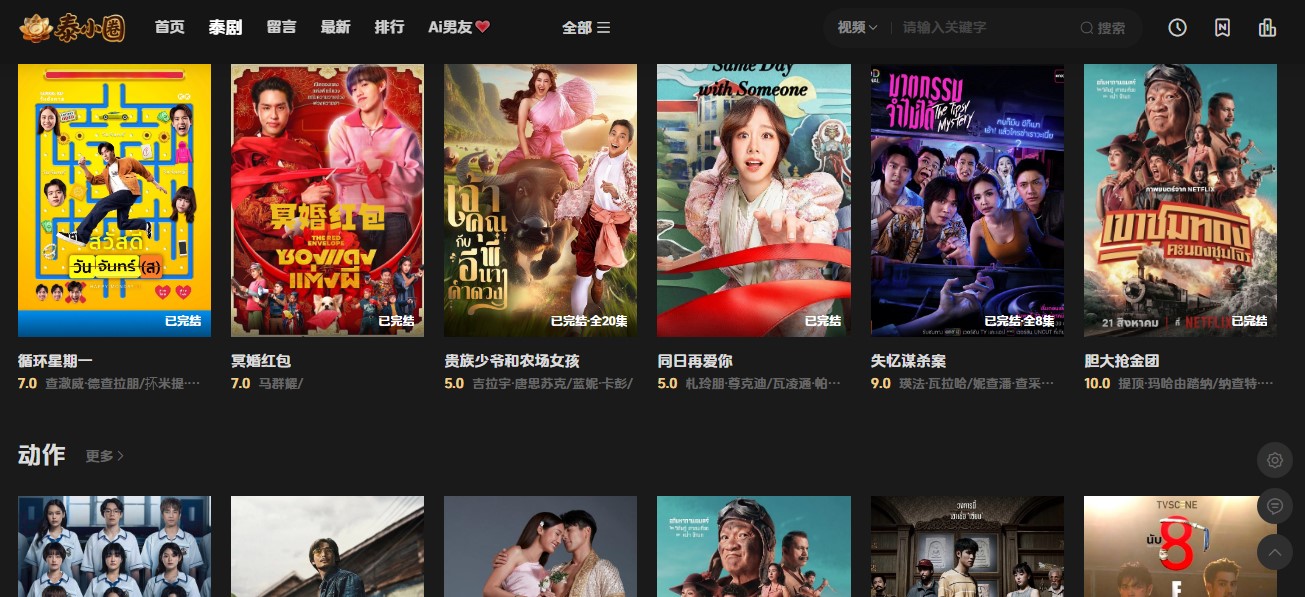Image resolution: width=1305 pixels, height=597 pixels.
Task: Open the 失忆谋杀案 show card
Action: (x=967, y=200)
